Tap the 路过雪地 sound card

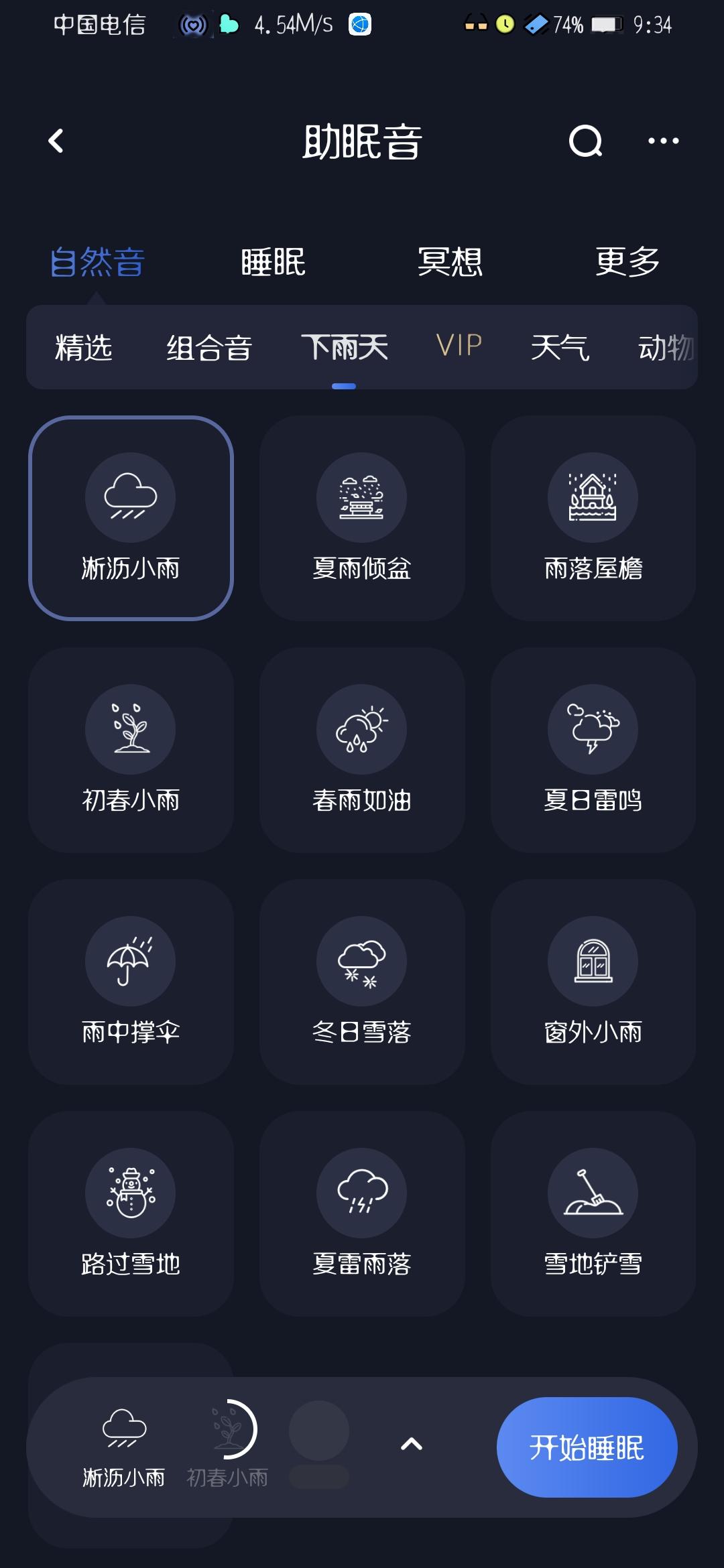point(131,1214)
